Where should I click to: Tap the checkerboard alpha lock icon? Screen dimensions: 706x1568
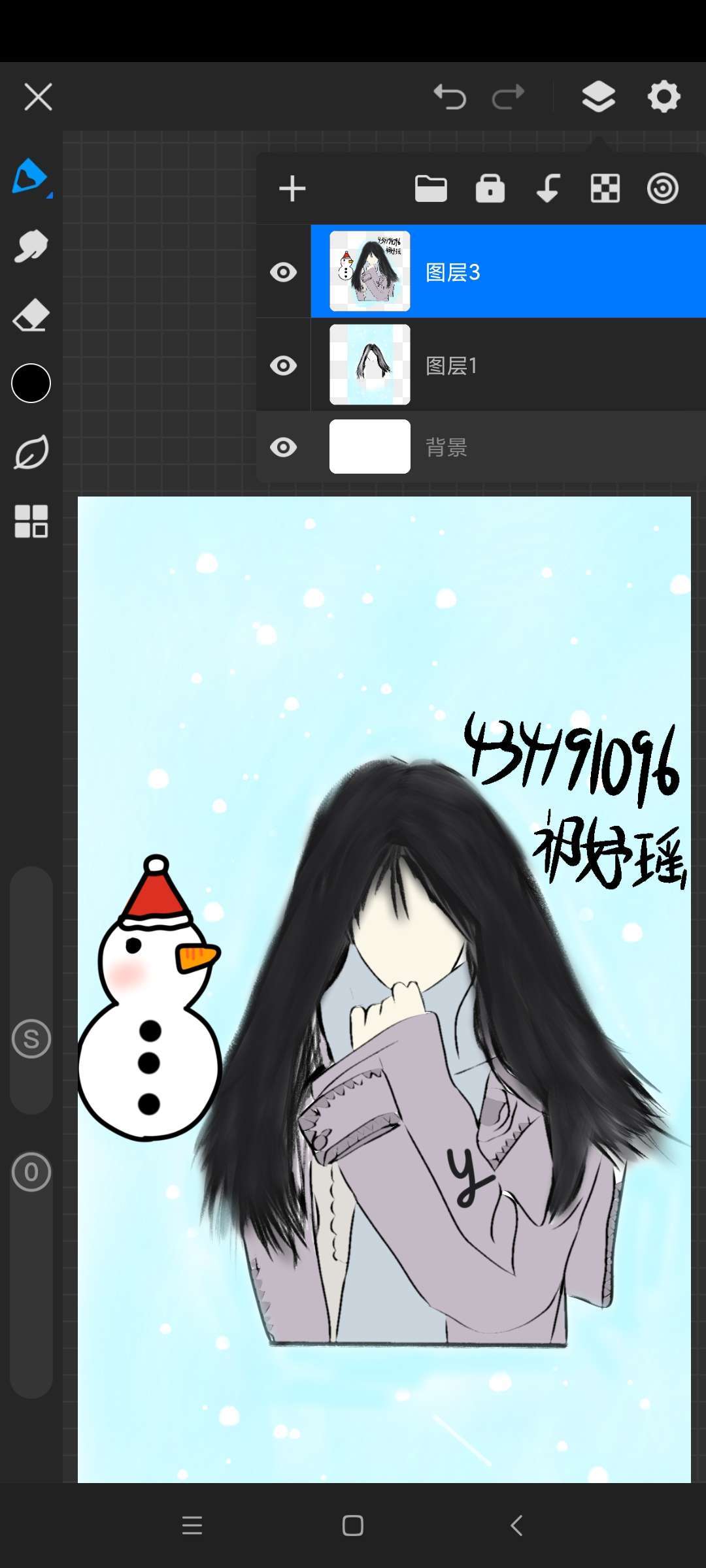click(605, 189)
